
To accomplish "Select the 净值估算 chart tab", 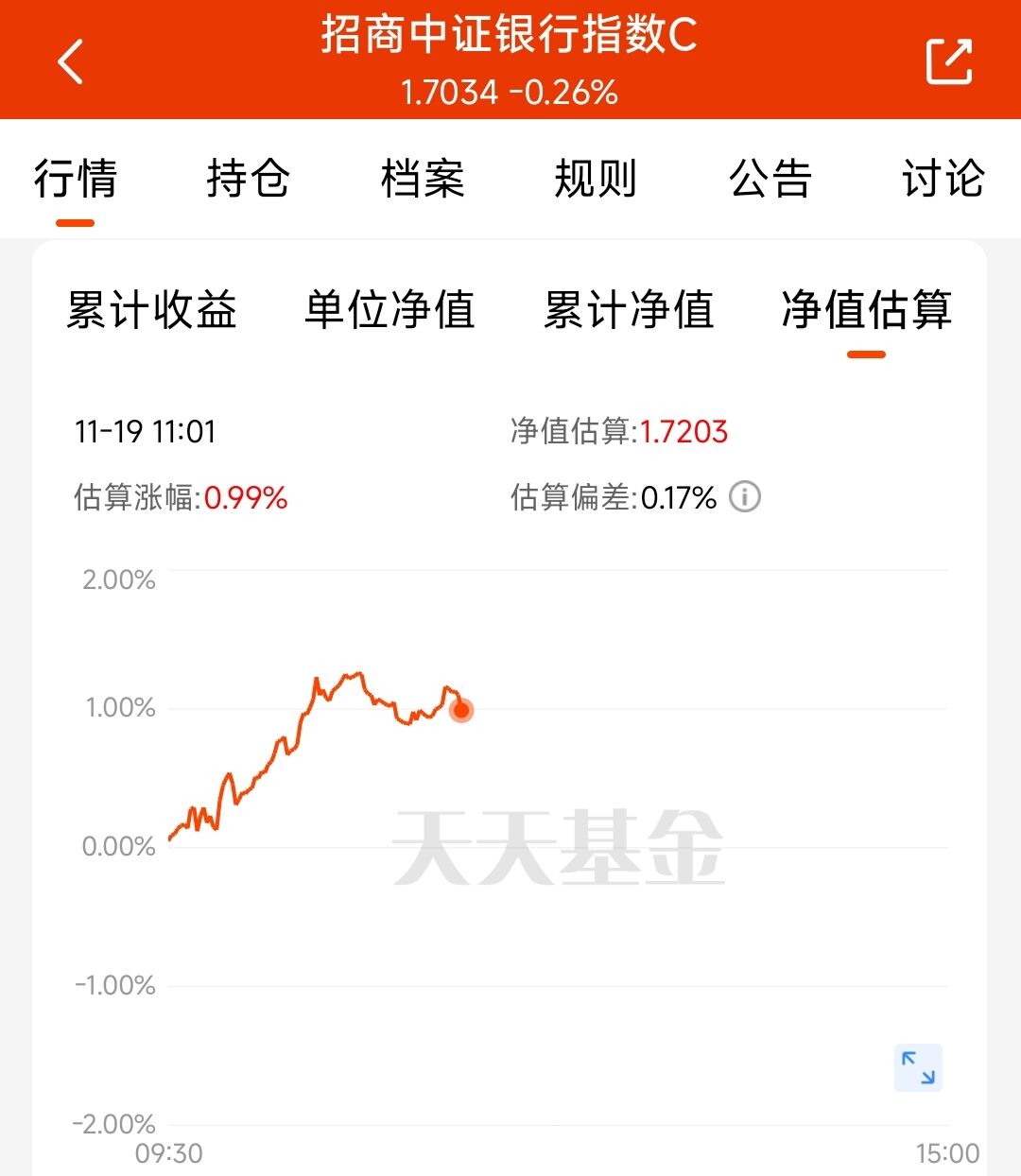I will coord(867,309).
